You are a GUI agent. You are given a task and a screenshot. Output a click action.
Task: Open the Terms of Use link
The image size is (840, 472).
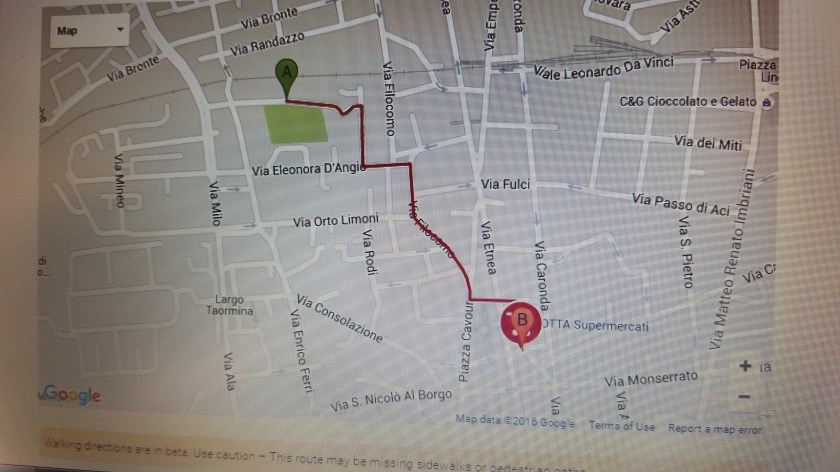(621, 427)
